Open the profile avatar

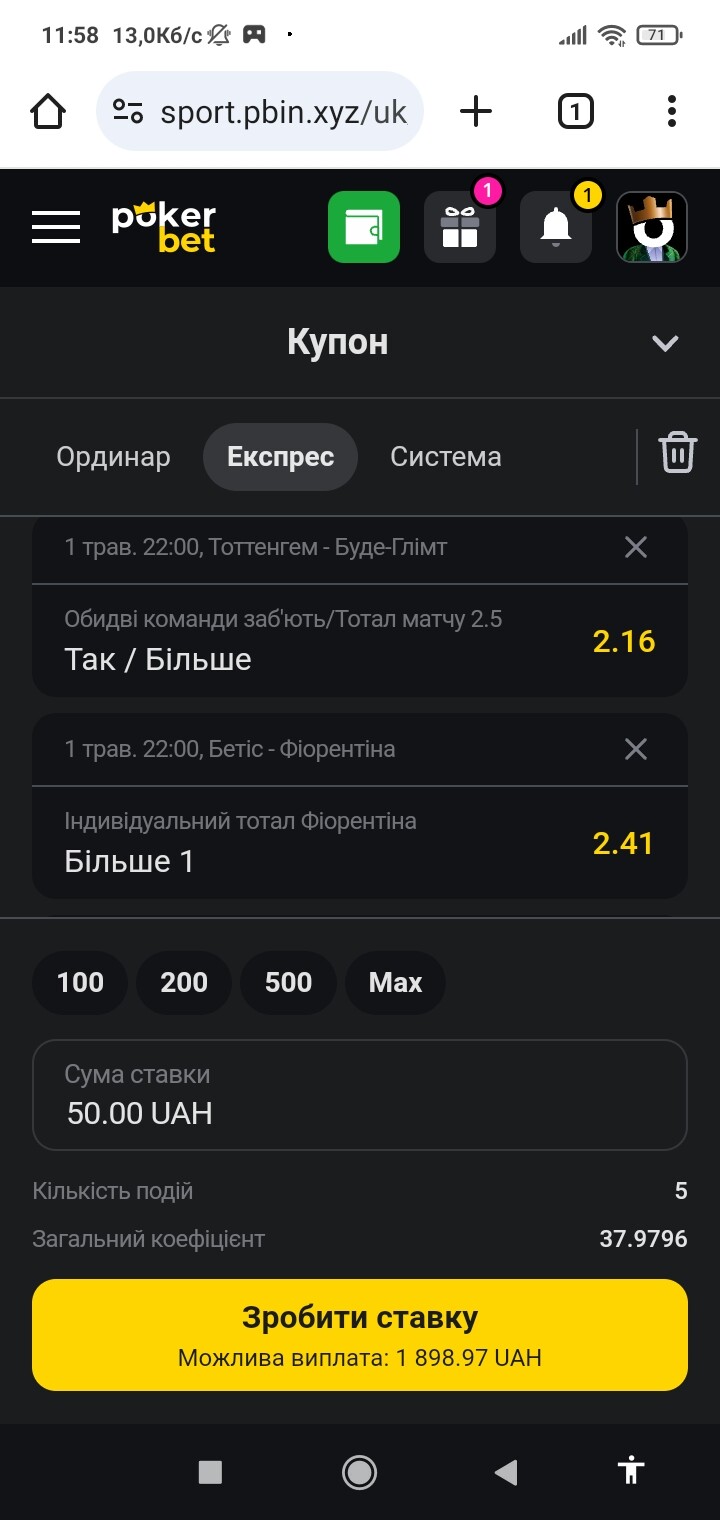click(652, 227)
